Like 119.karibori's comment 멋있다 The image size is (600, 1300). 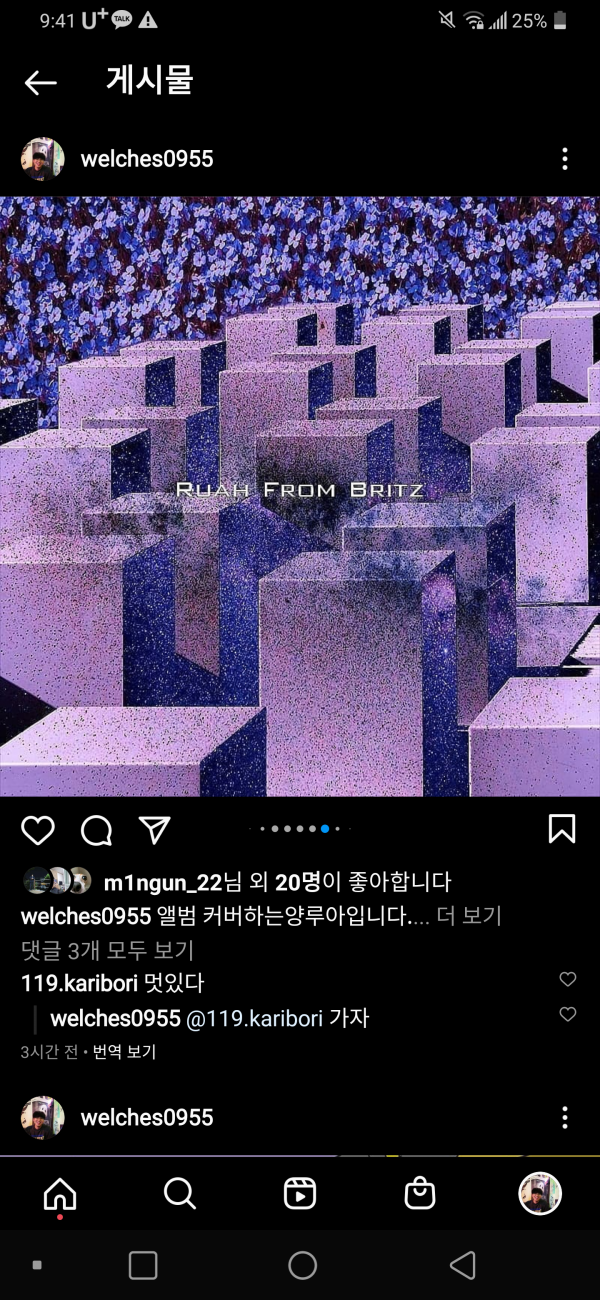(567, 980)
